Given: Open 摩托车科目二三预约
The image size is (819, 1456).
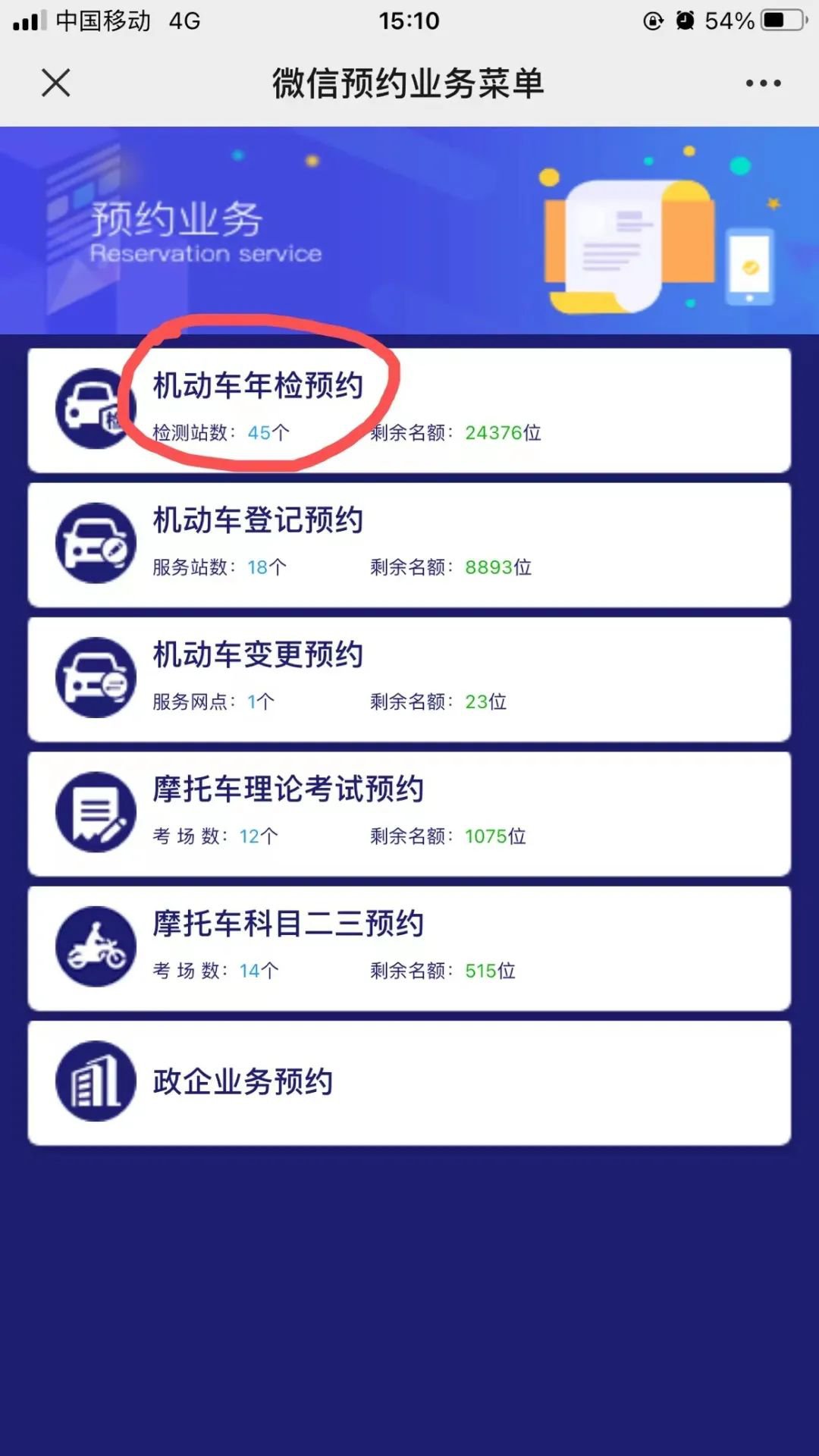Looking at the screenshot, I should [x=409, y=947].
